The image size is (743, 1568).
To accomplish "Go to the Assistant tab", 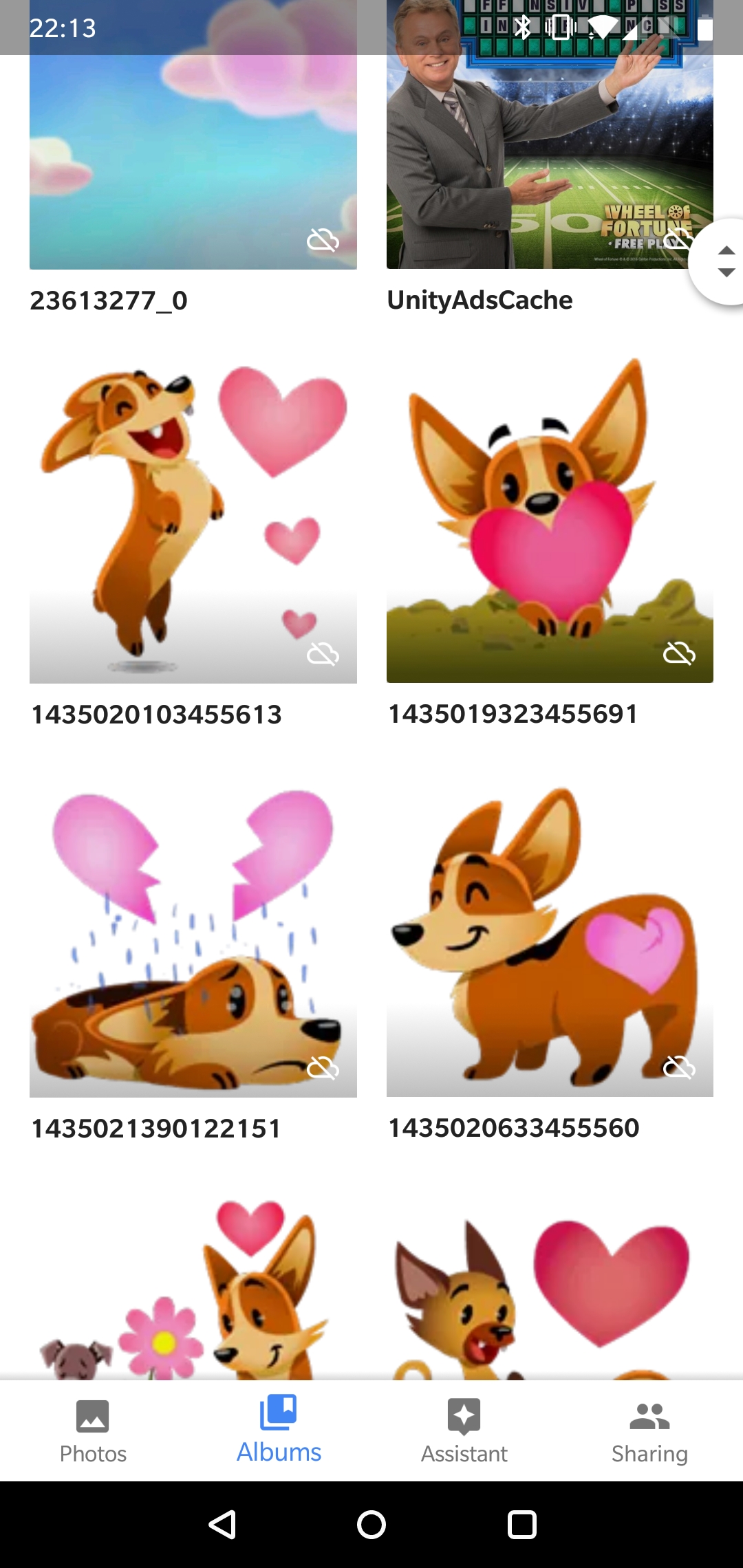I will [464, 1430].
